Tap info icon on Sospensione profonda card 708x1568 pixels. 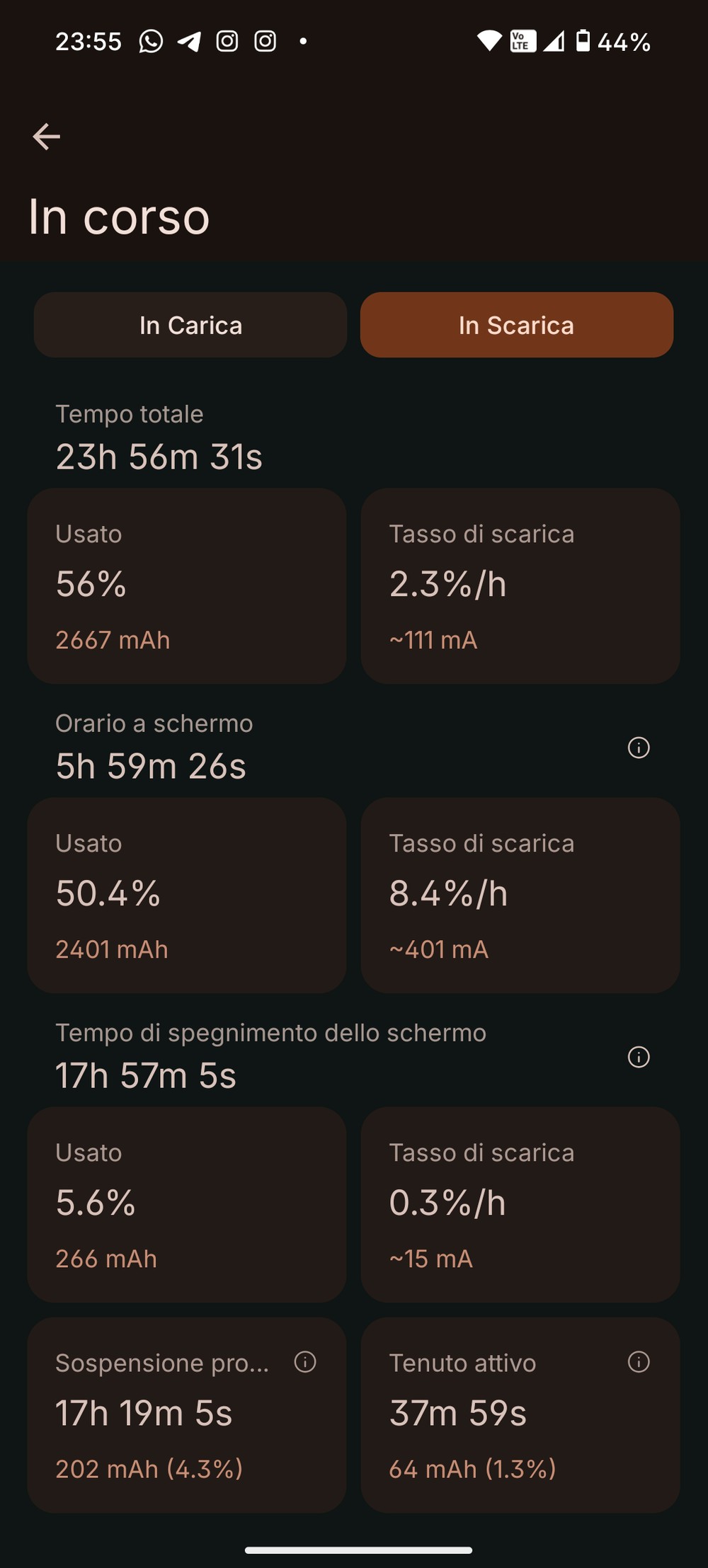click(305, 1362)
